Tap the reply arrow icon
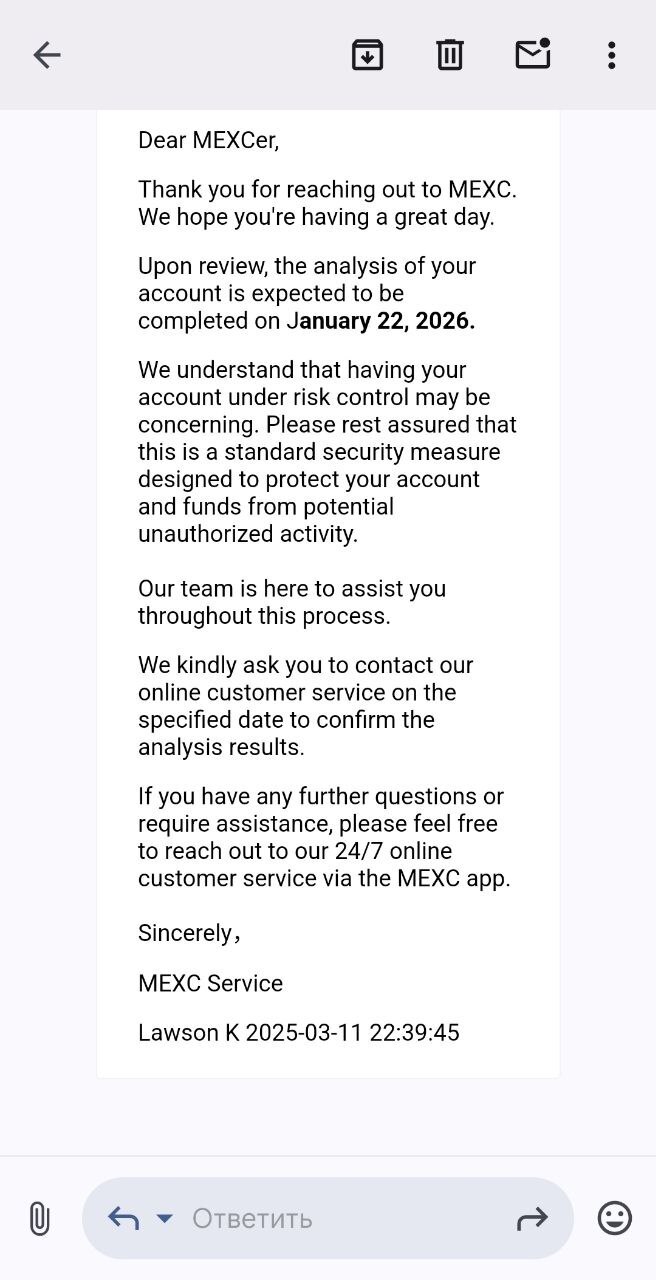The height and width of the screenshot is (1280, 656). [x=123, y=1218]
